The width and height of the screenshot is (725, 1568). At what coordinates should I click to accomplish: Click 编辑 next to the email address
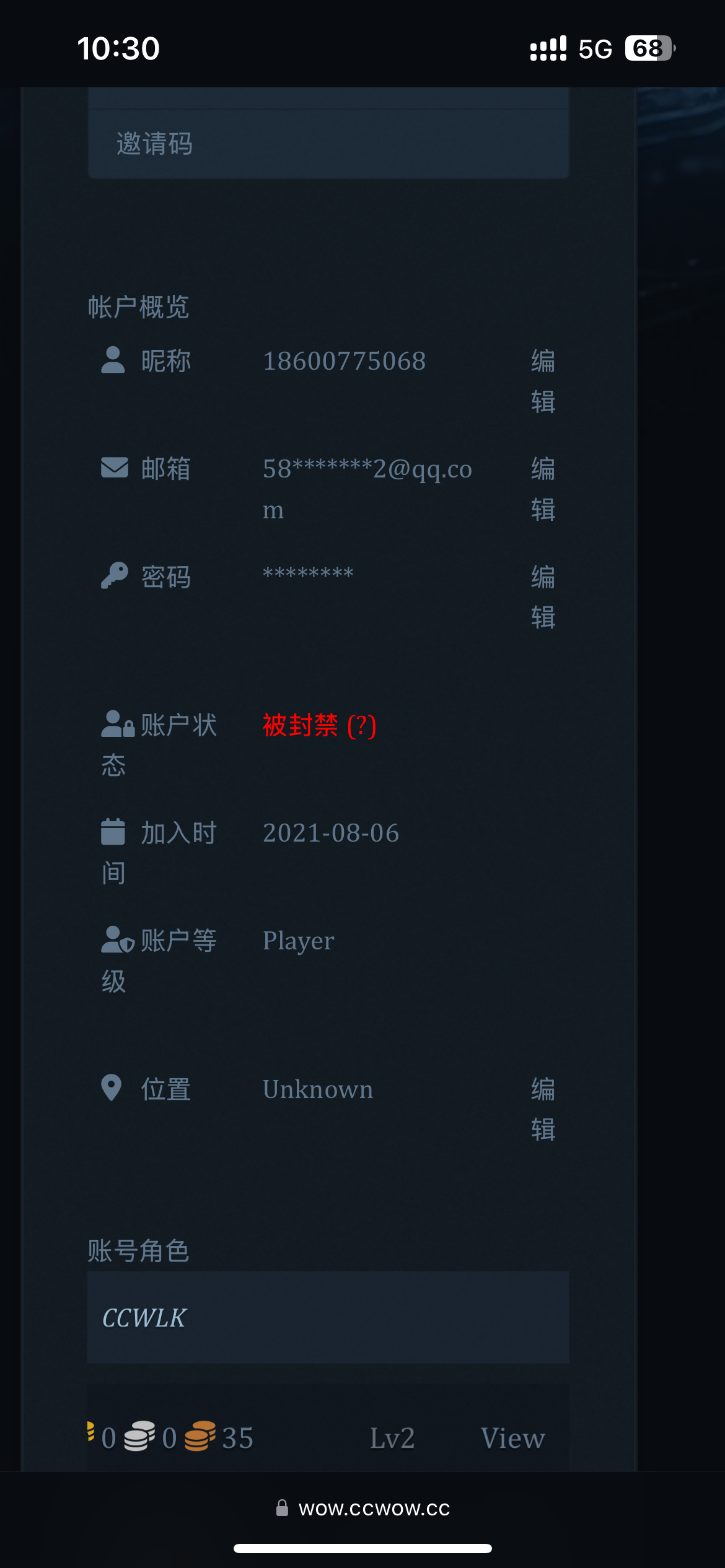542,489
